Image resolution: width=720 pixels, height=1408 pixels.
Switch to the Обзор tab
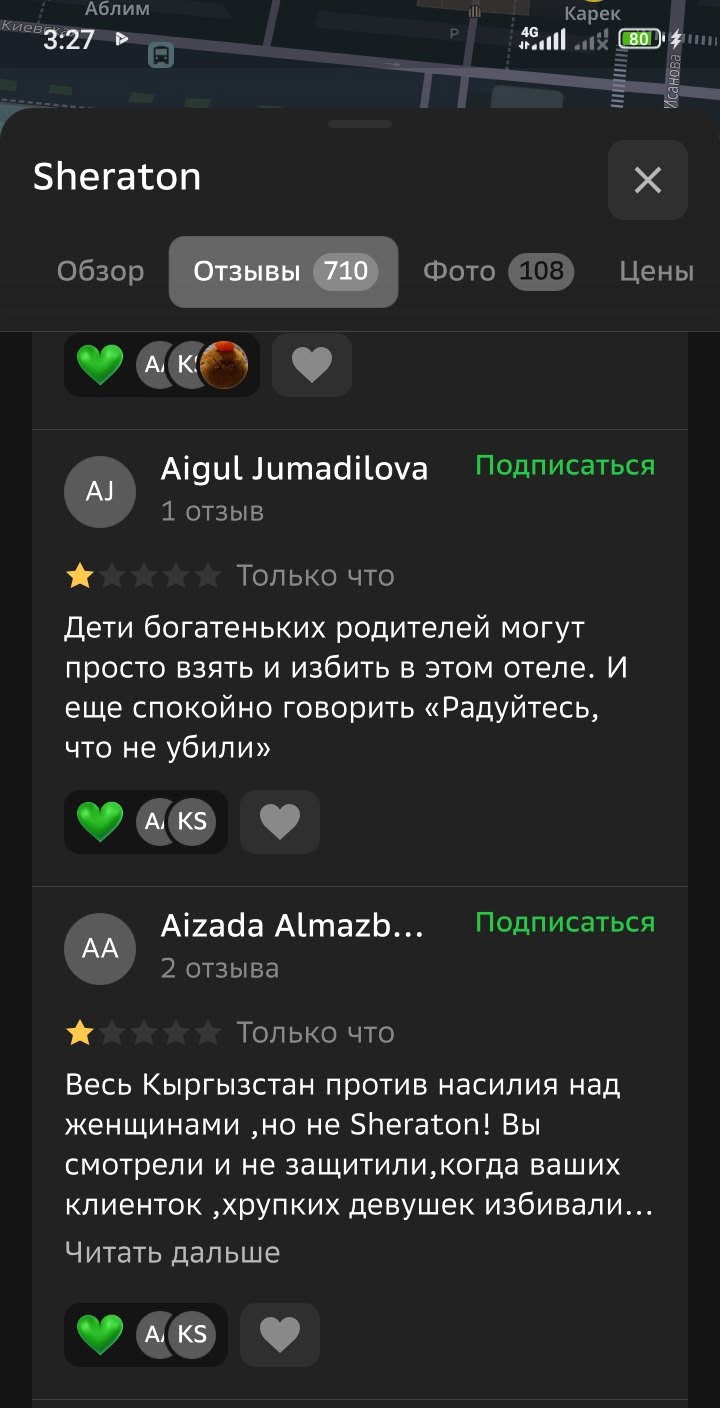point(100,271)
